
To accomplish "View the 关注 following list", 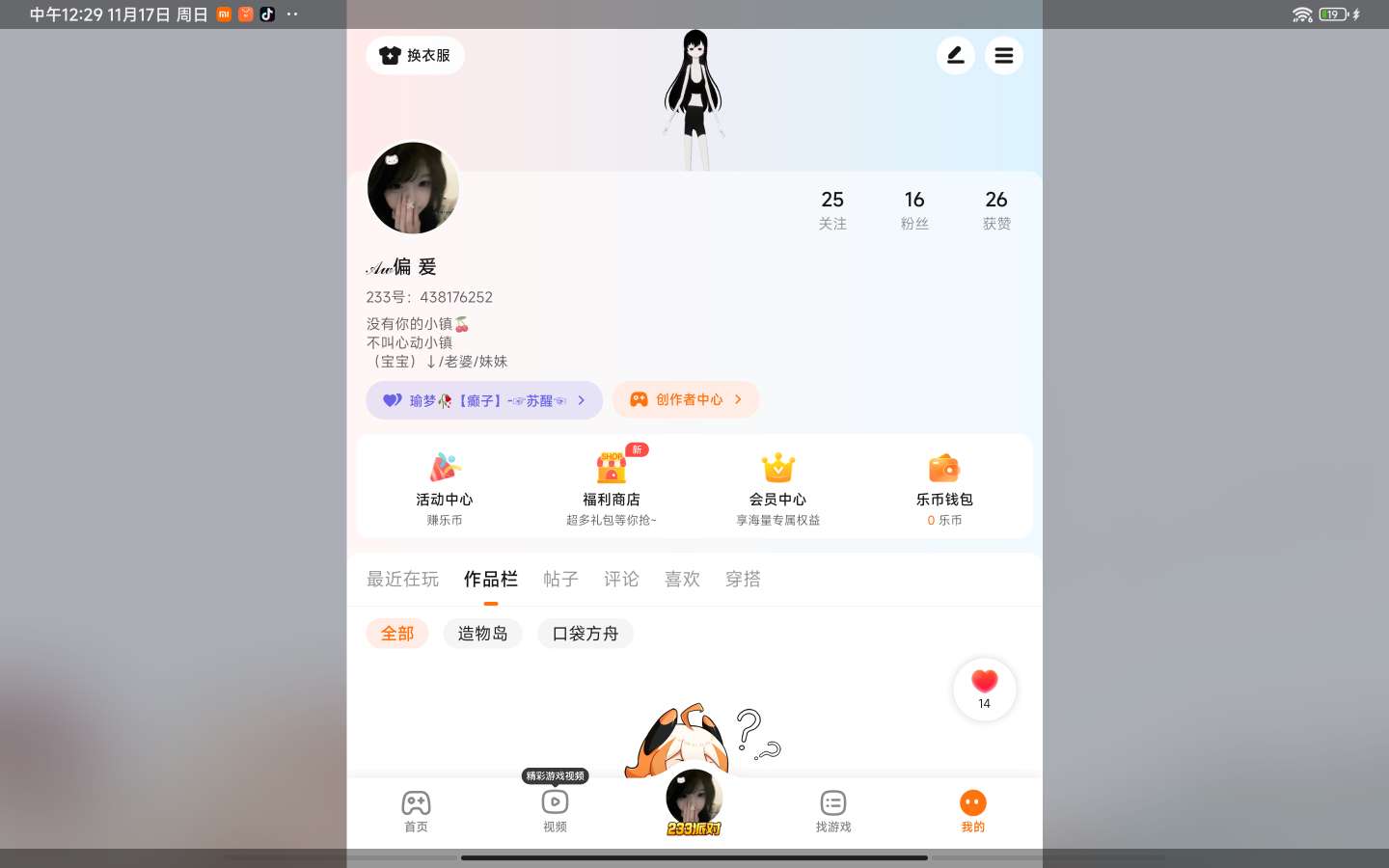I will tap(832, 209).
